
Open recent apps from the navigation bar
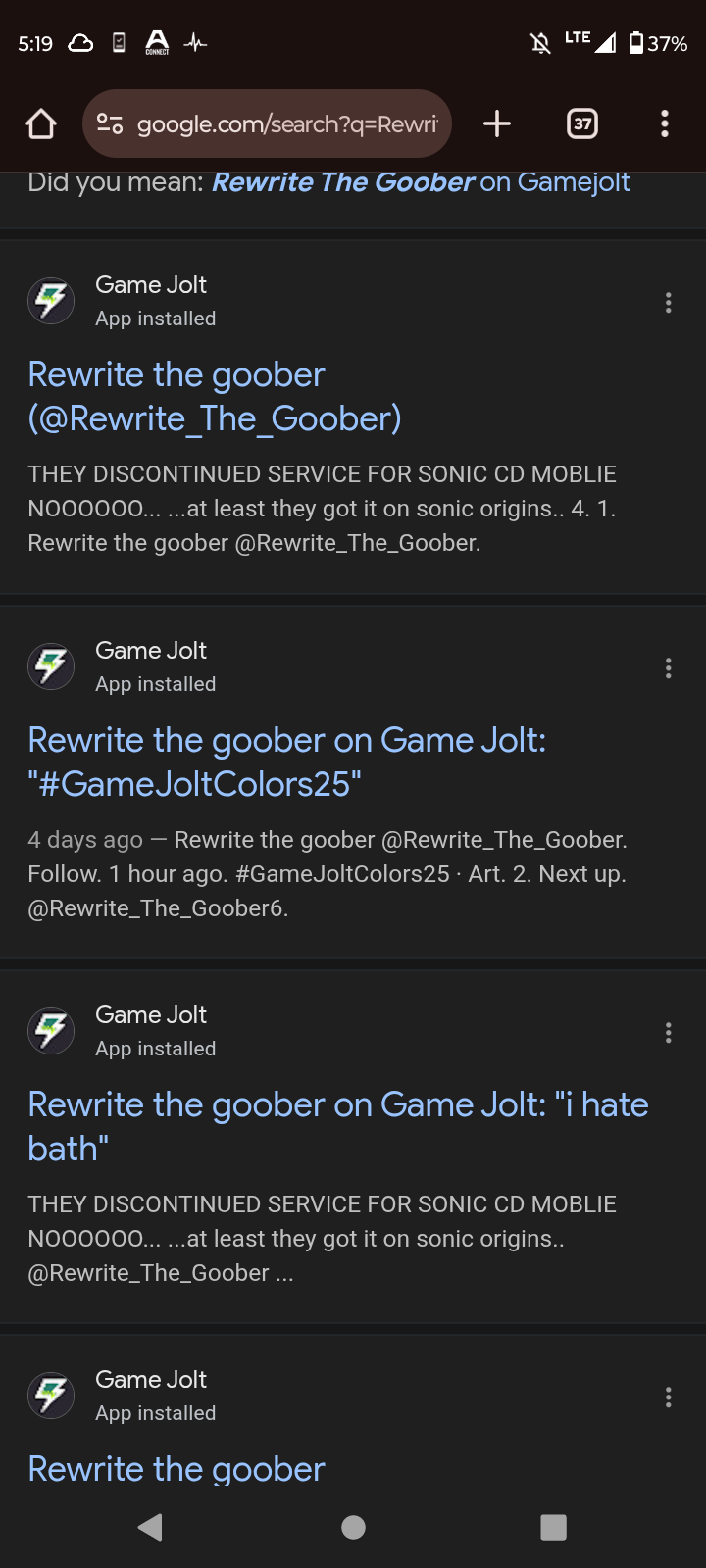coord(554,1527)
